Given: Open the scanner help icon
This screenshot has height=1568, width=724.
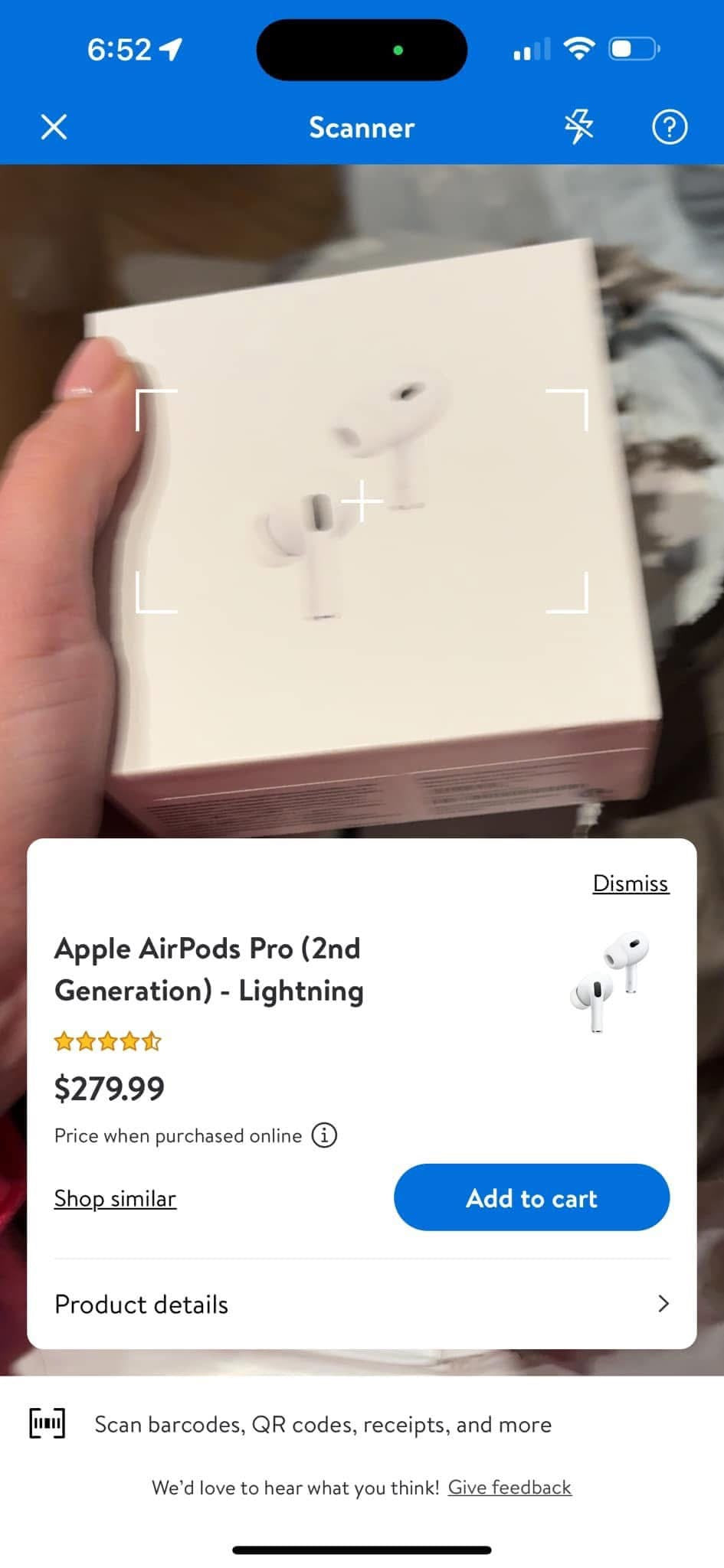Looking at the screenshot, I should 669,127.
